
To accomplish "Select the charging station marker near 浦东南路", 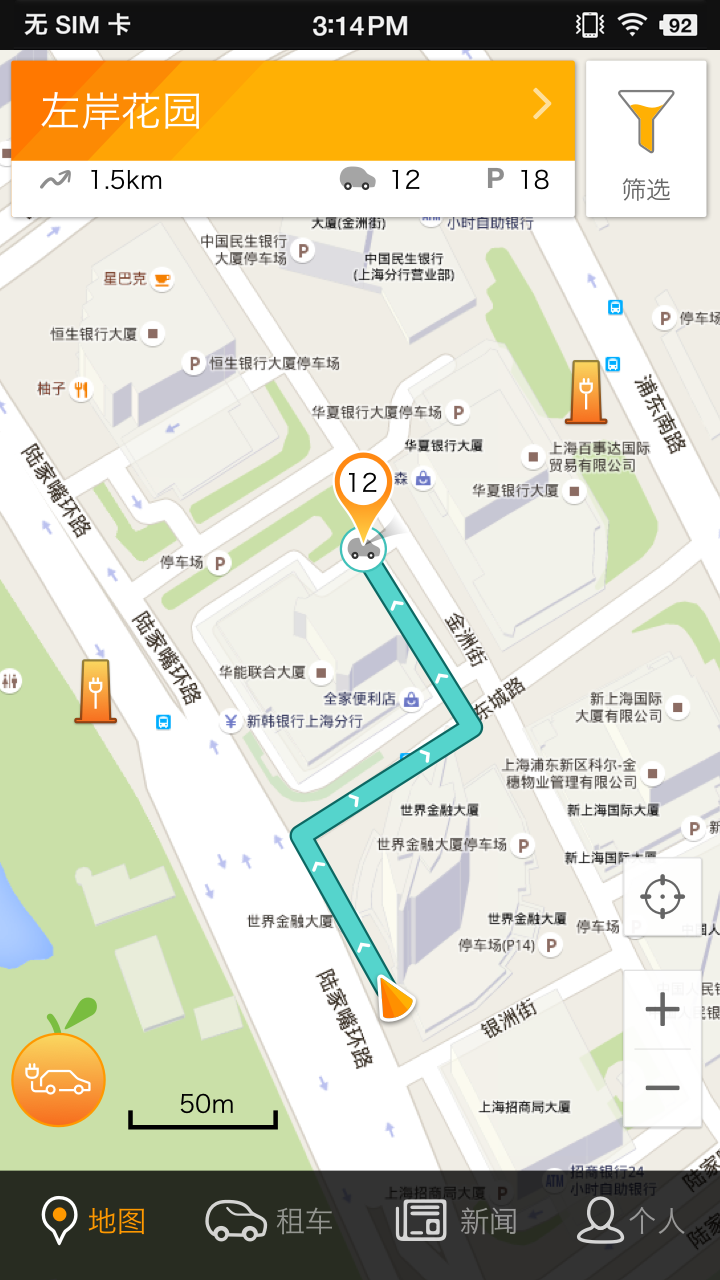I will 585,392.
